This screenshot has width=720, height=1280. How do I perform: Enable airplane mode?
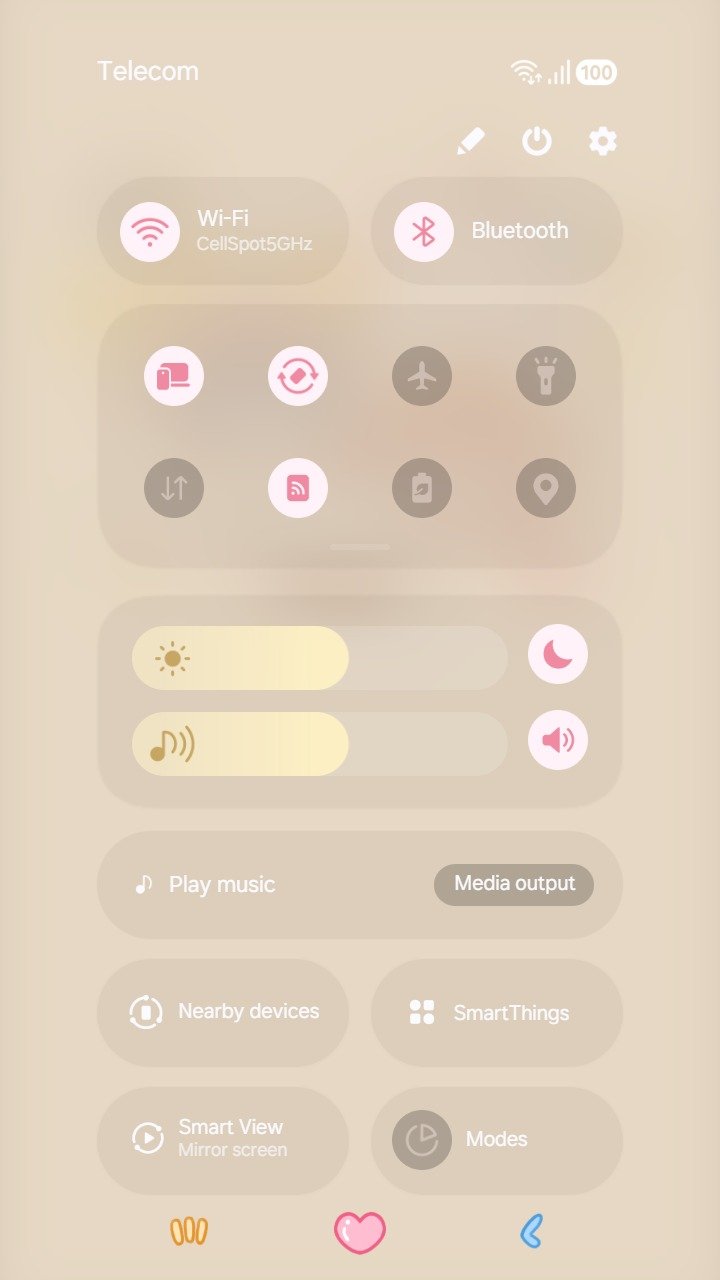tap(422, 377)
